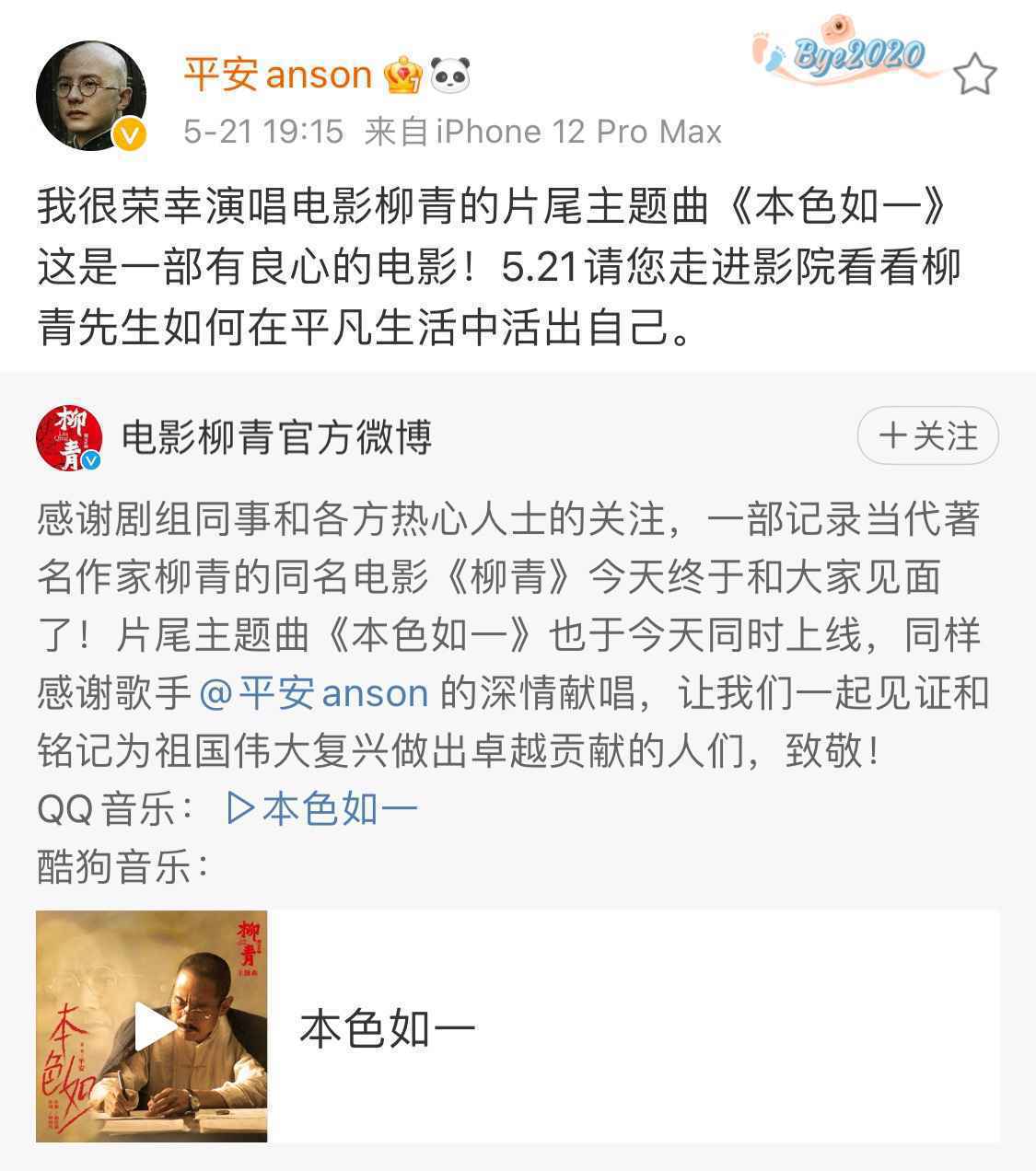The image size is (1036, 1171).
Task: Toggle the favorite star in top right corner
Action: click(976, 74)
